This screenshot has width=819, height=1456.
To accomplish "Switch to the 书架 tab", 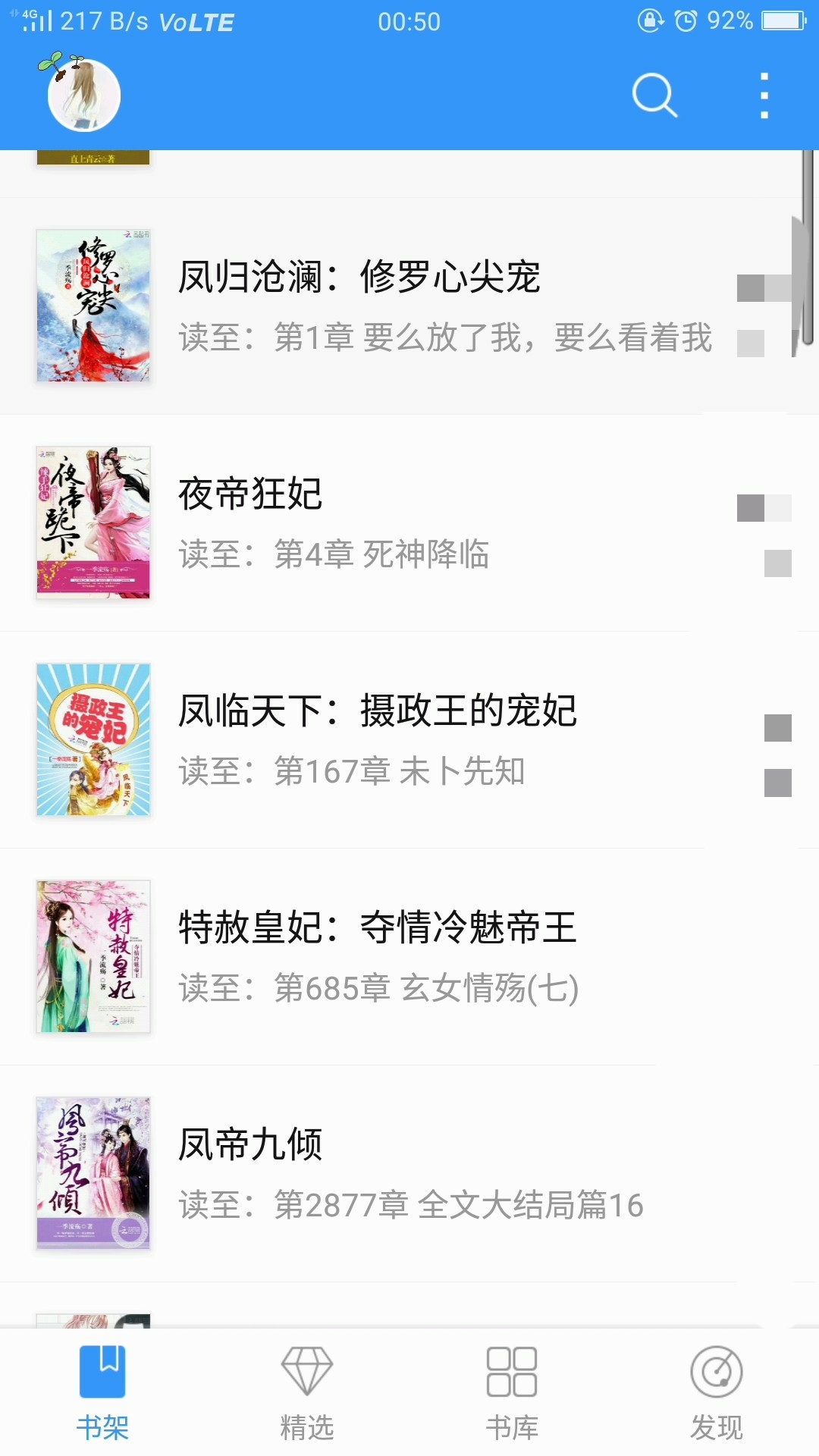I will (102, 1392).
